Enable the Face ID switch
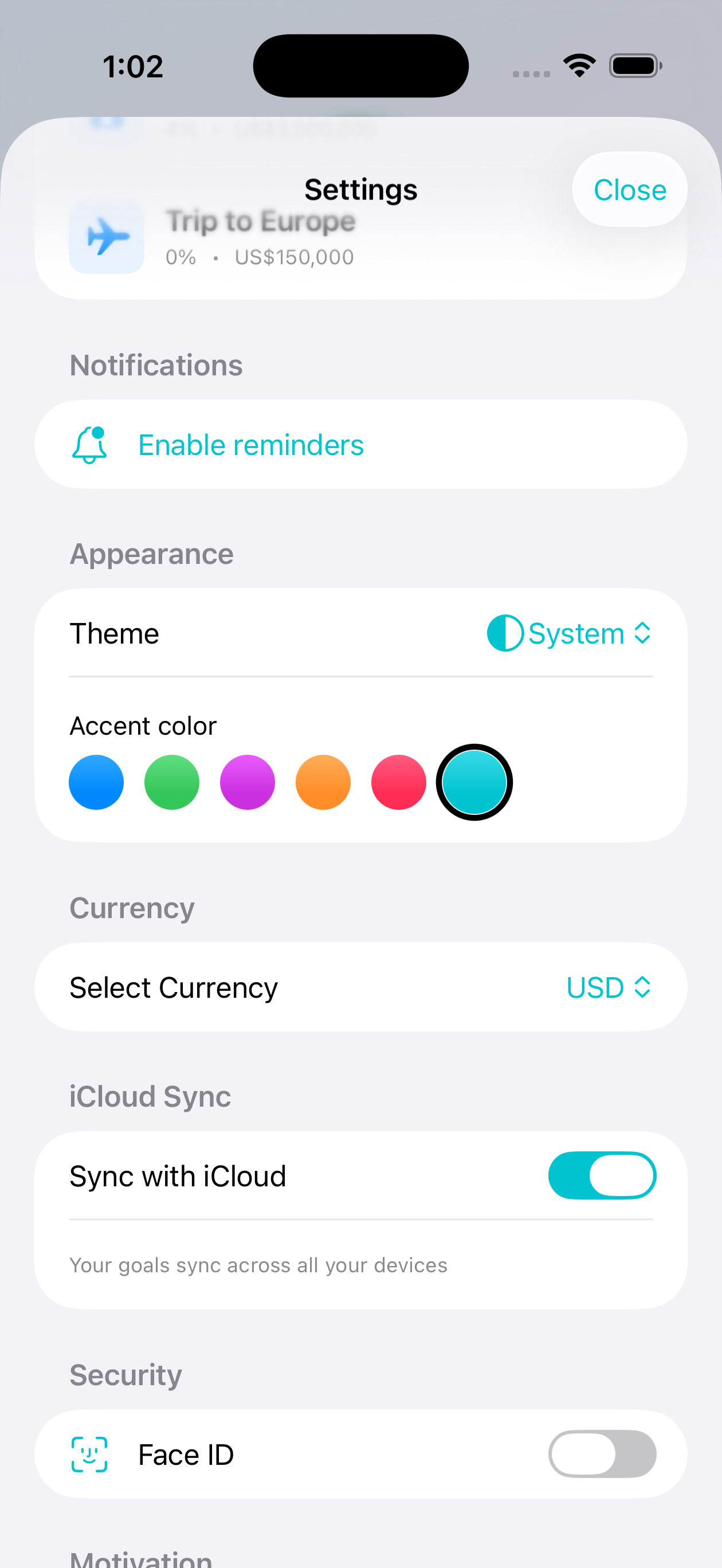Screen dimensions: 722x1568 [602, 1453]
